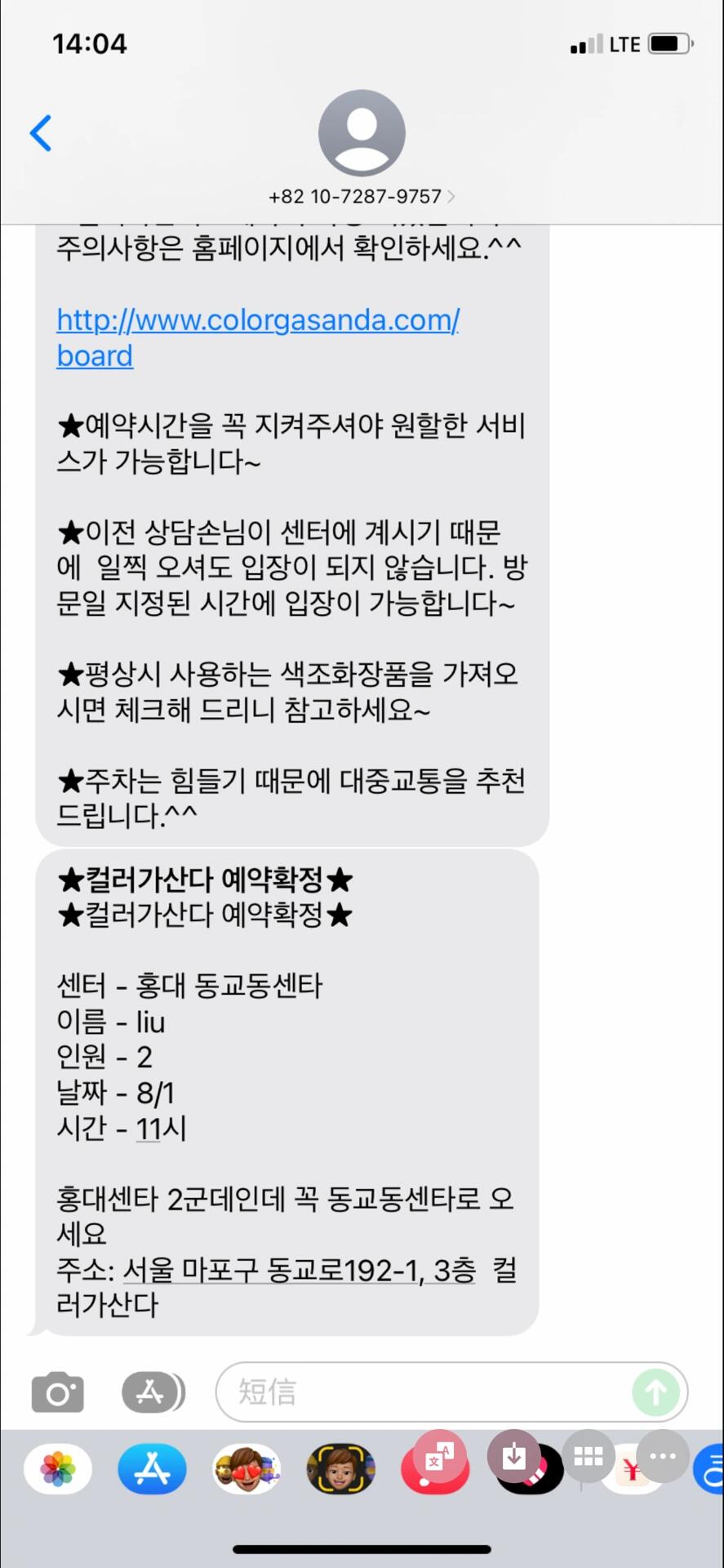Tap the translate floating button
The height and width of the screenshot is (1568, 724).
(439, 1456)
